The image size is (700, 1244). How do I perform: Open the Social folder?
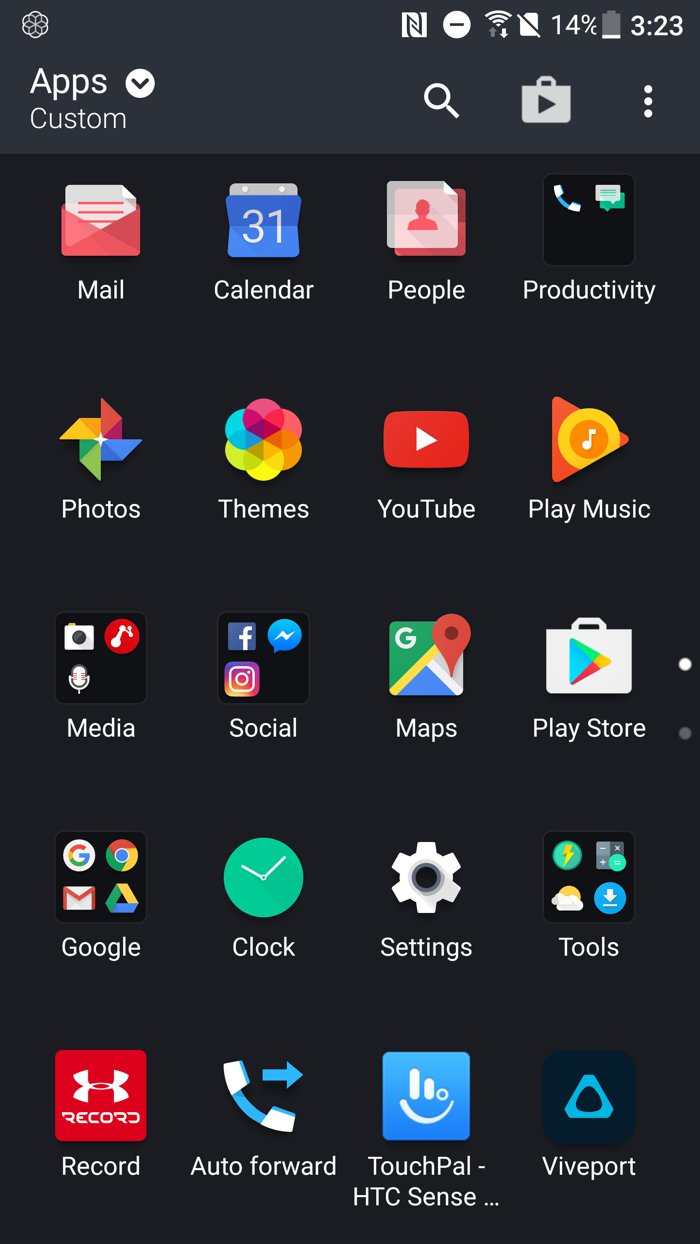coord(263,658)
